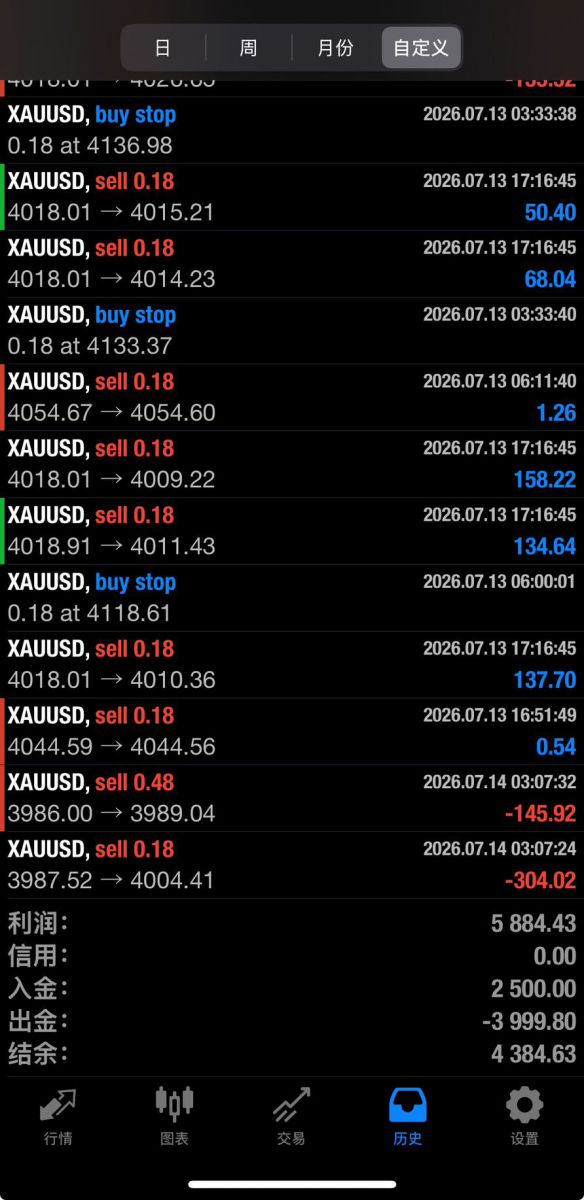584x1200 pixels.
Task: Expand the trade showing -304.02 loss
Action: 292,865
